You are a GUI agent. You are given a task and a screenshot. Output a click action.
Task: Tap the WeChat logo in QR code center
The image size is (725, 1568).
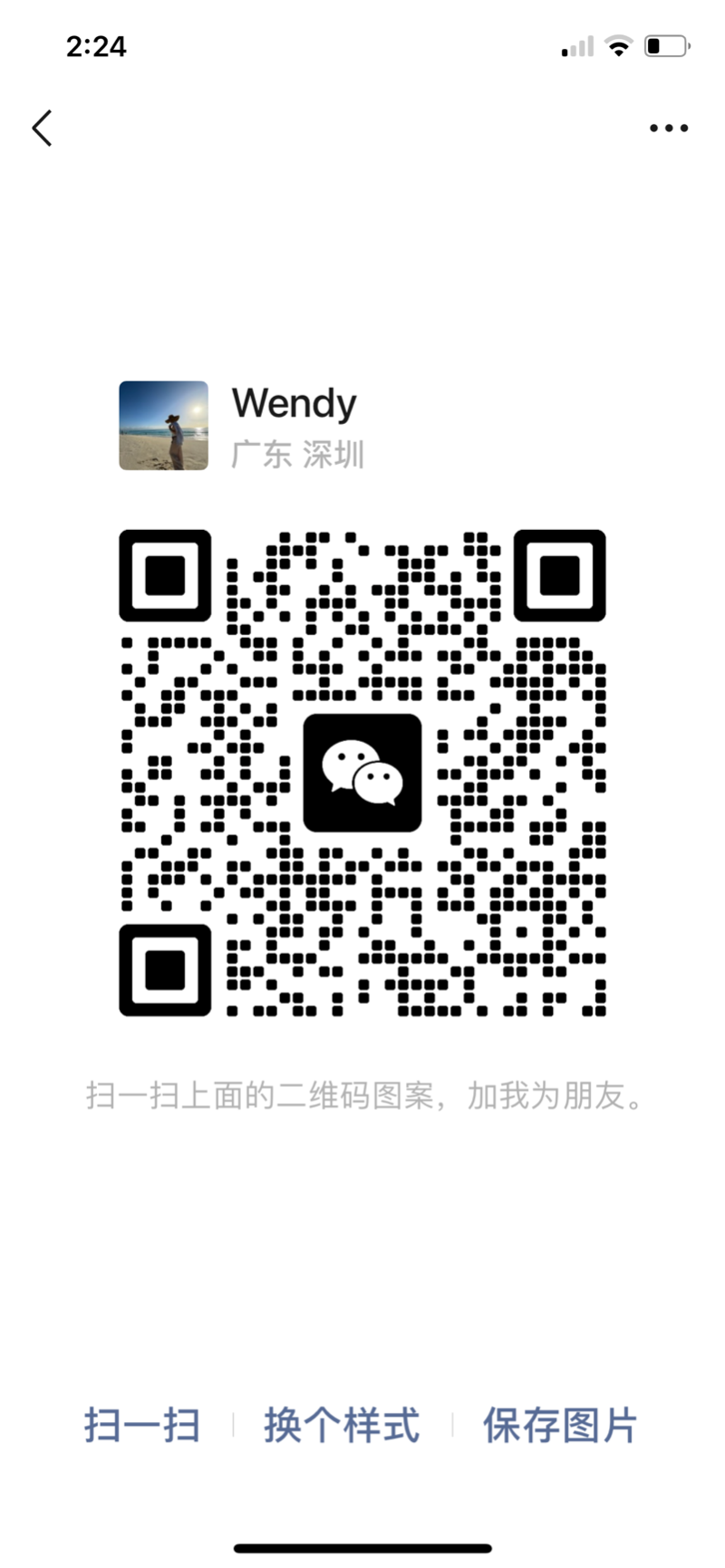pyautogui.click(x=362, y=774)
